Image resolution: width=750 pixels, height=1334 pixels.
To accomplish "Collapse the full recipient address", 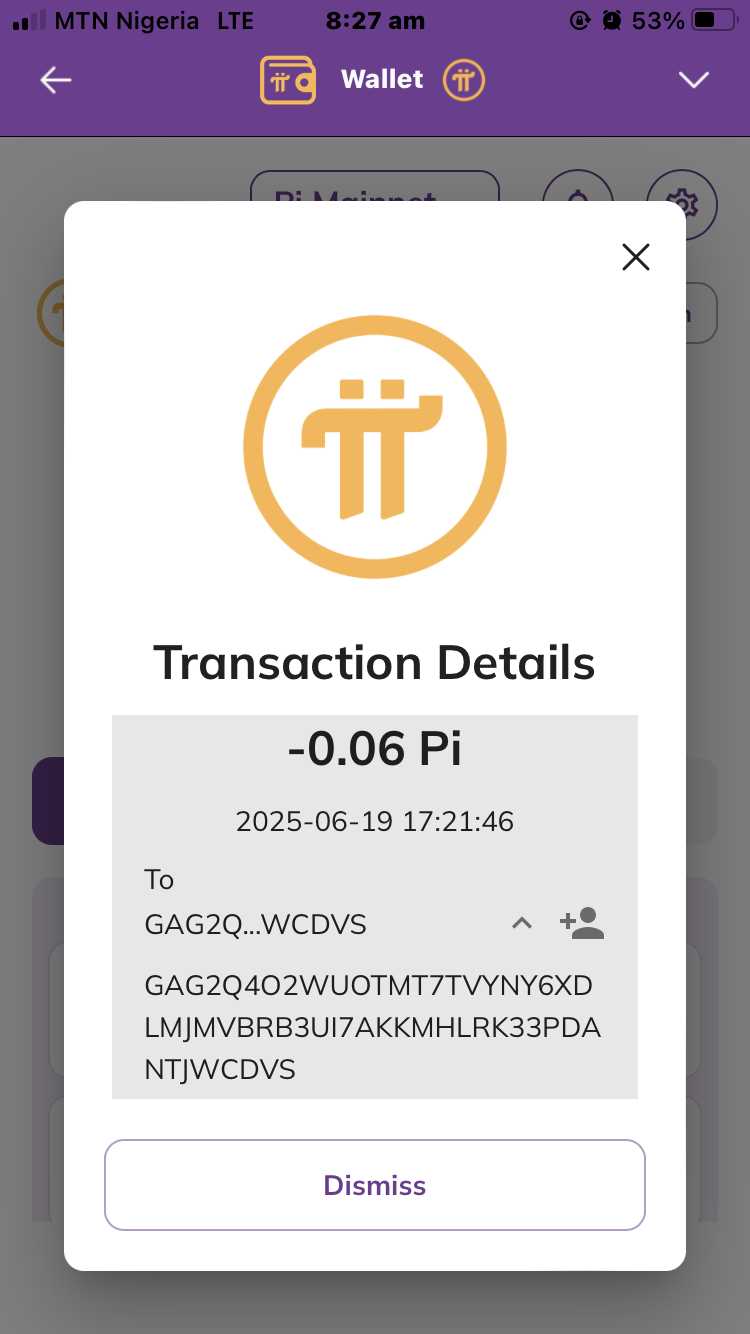I will coord(522,924).
